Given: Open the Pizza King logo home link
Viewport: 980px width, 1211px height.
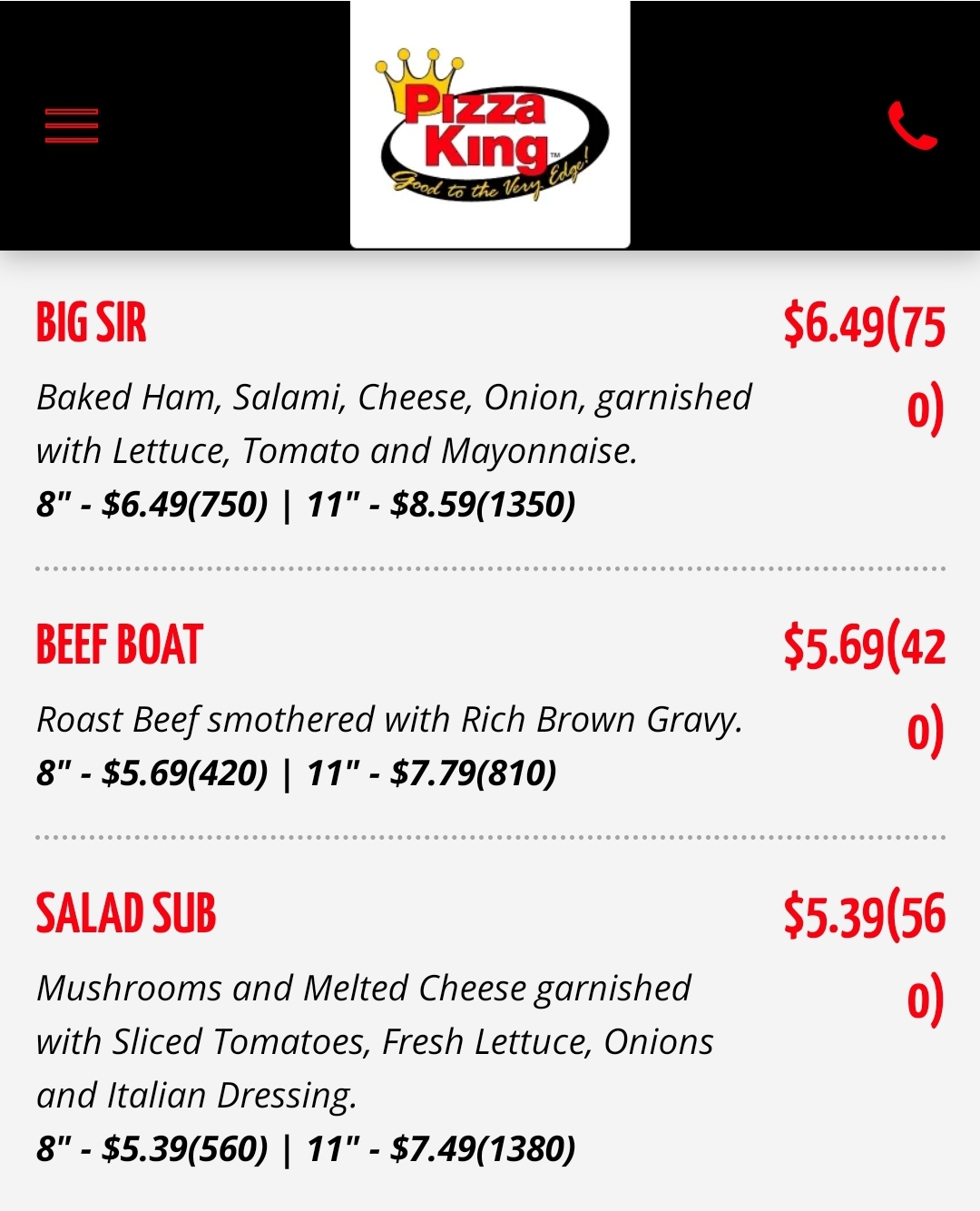Looking at the screenshot, I should [490, 124].
